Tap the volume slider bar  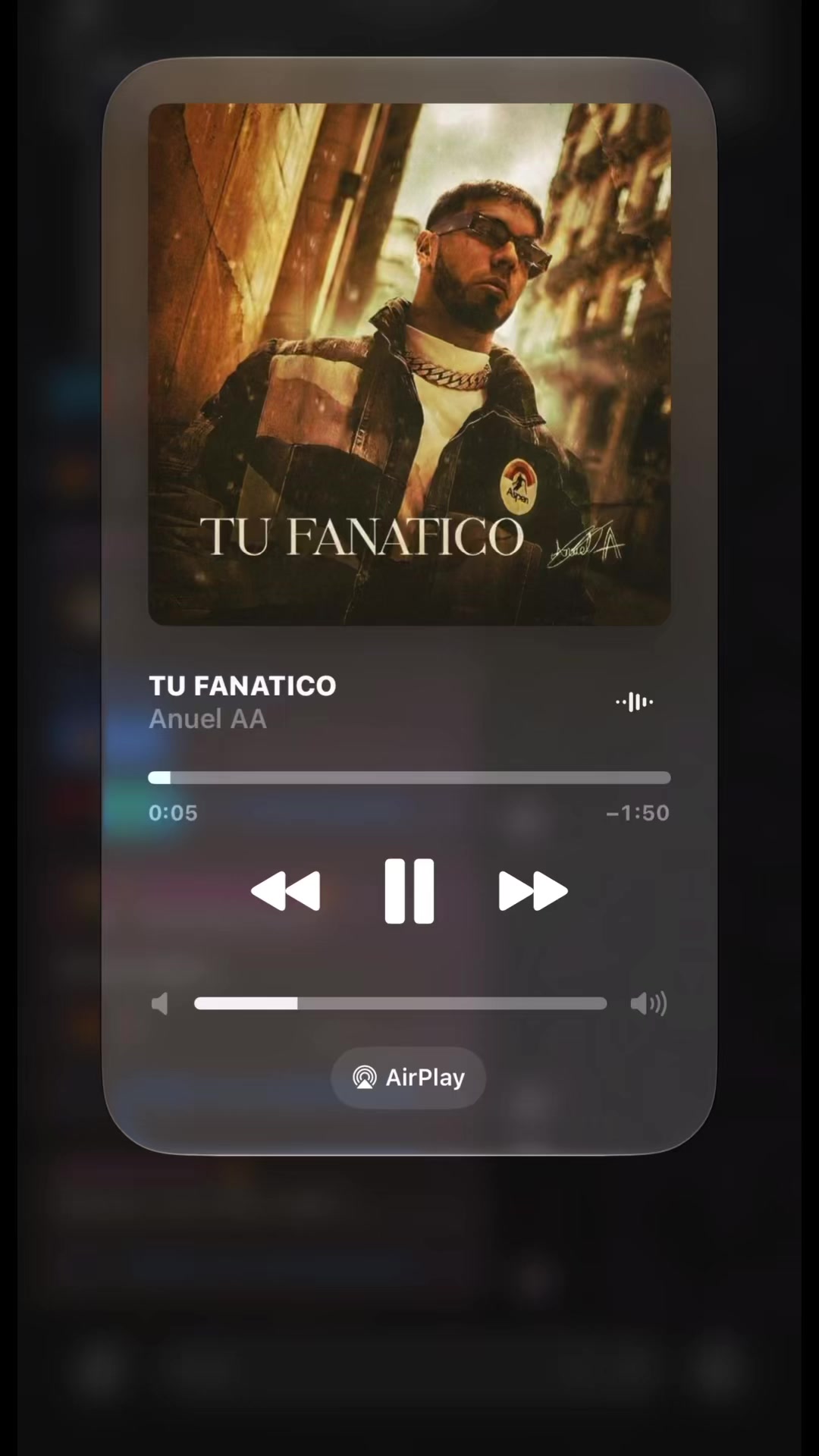coord(400,1003)
